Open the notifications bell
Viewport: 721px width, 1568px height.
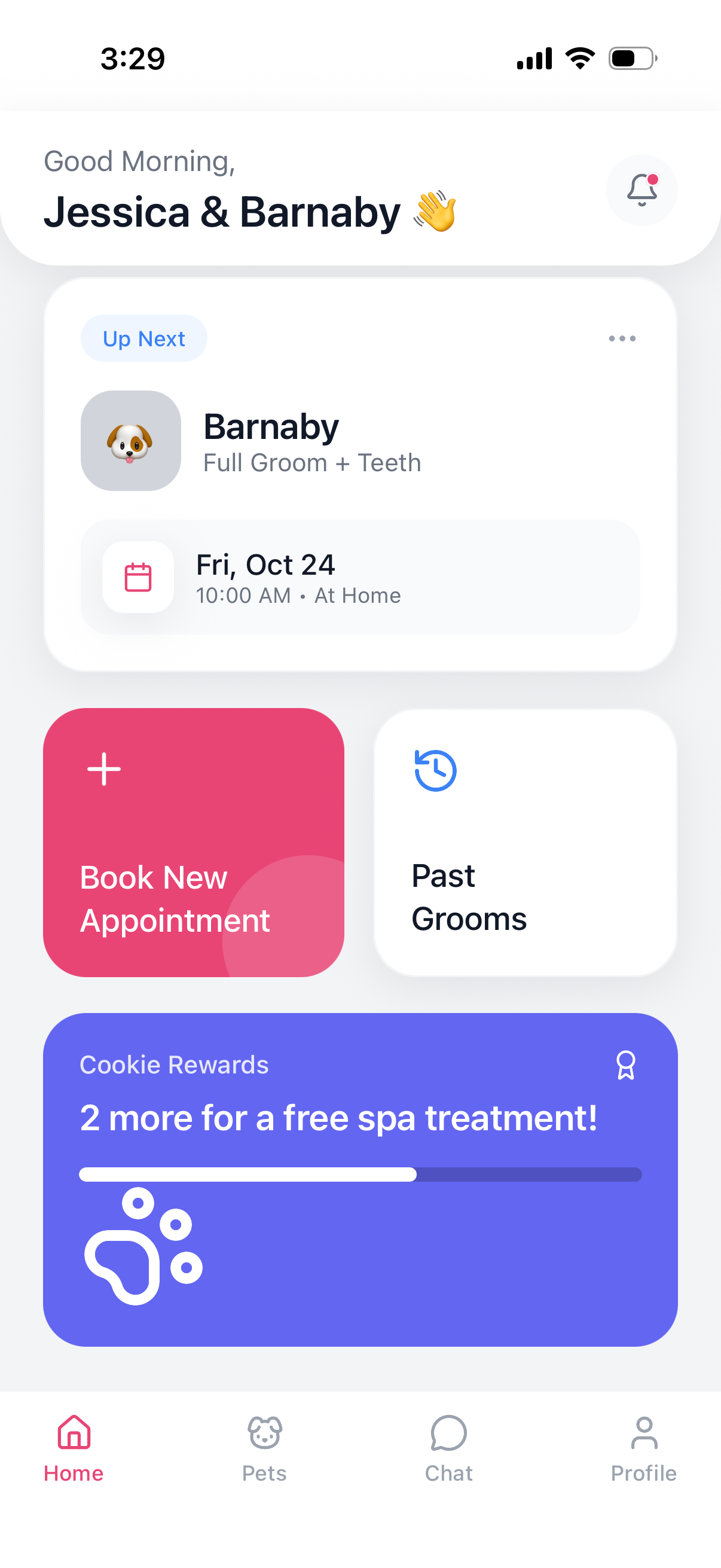pos(641,191)
